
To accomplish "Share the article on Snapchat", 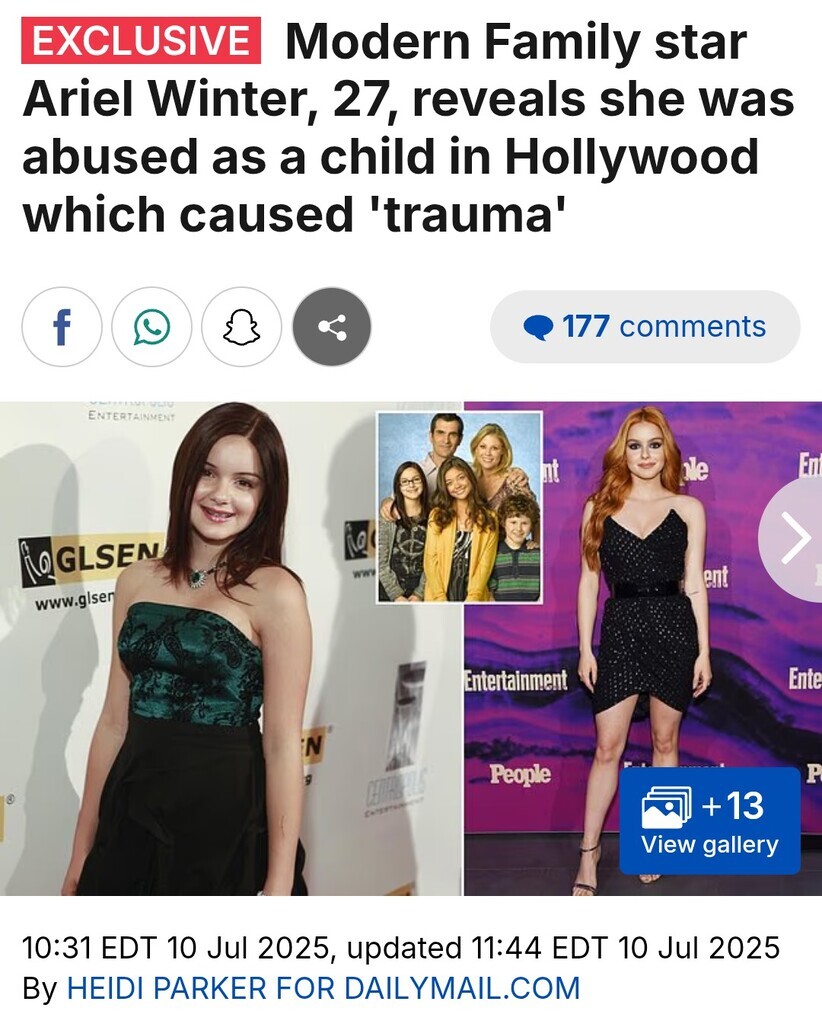I will click(x=242, y=327).
